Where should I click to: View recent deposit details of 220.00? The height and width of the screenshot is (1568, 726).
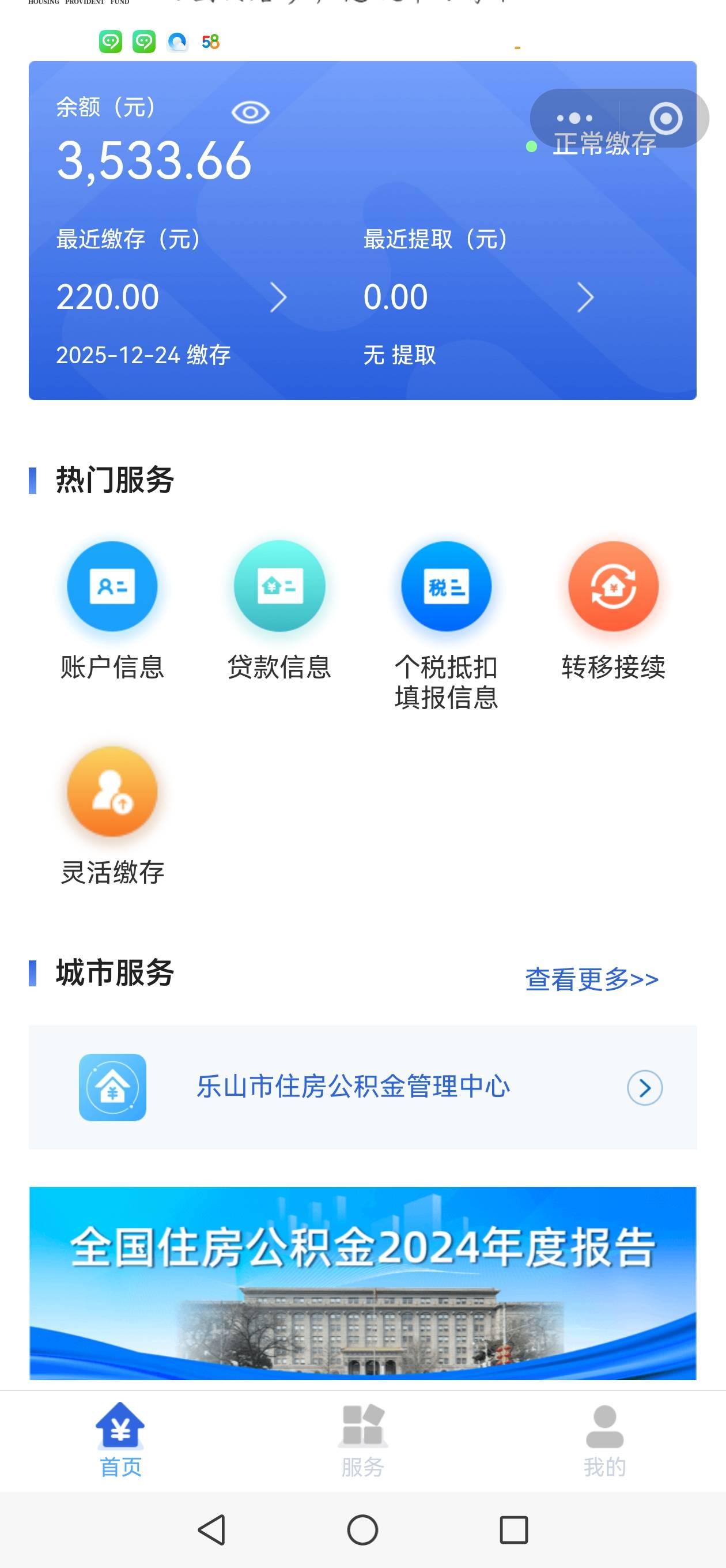click(171, 297)
